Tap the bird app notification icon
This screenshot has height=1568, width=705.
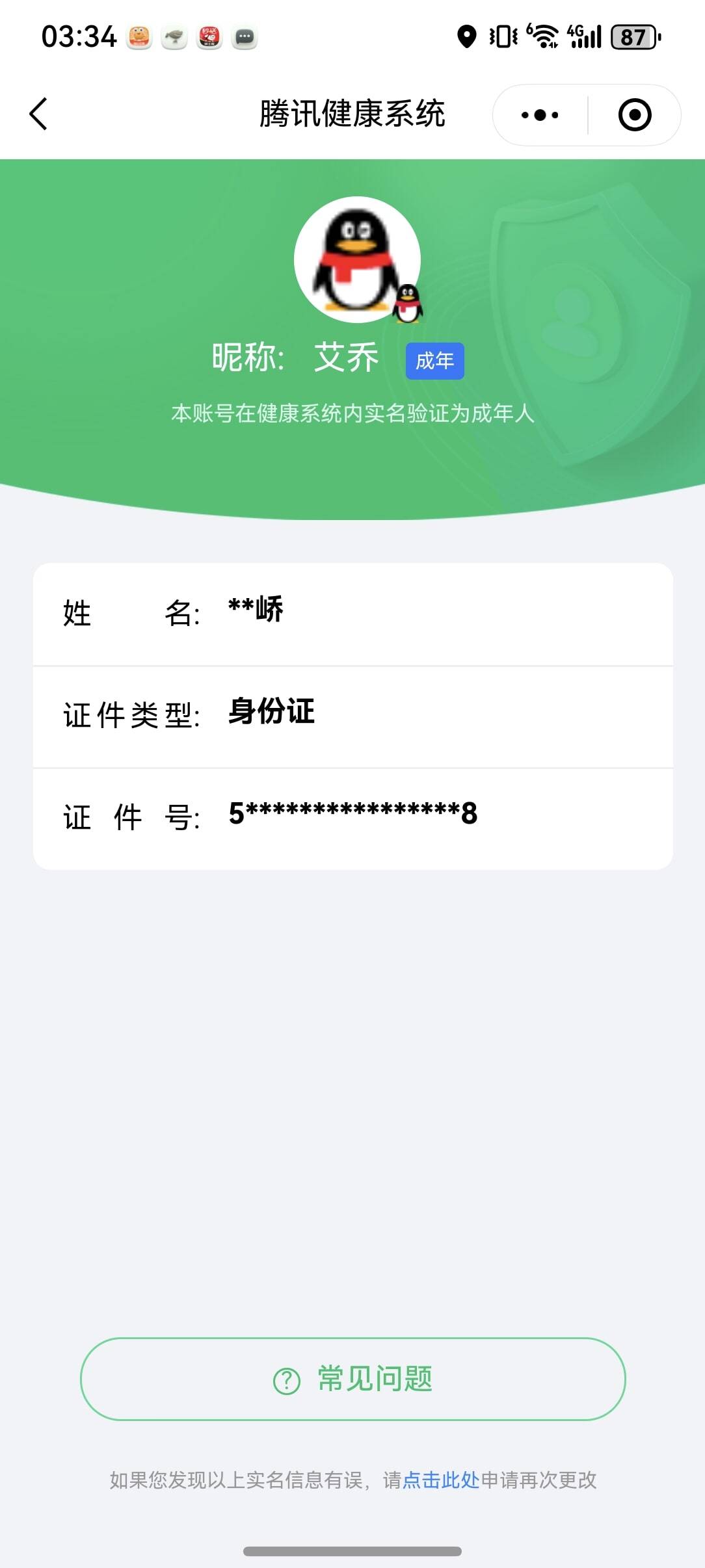click(x=174, y=37)
